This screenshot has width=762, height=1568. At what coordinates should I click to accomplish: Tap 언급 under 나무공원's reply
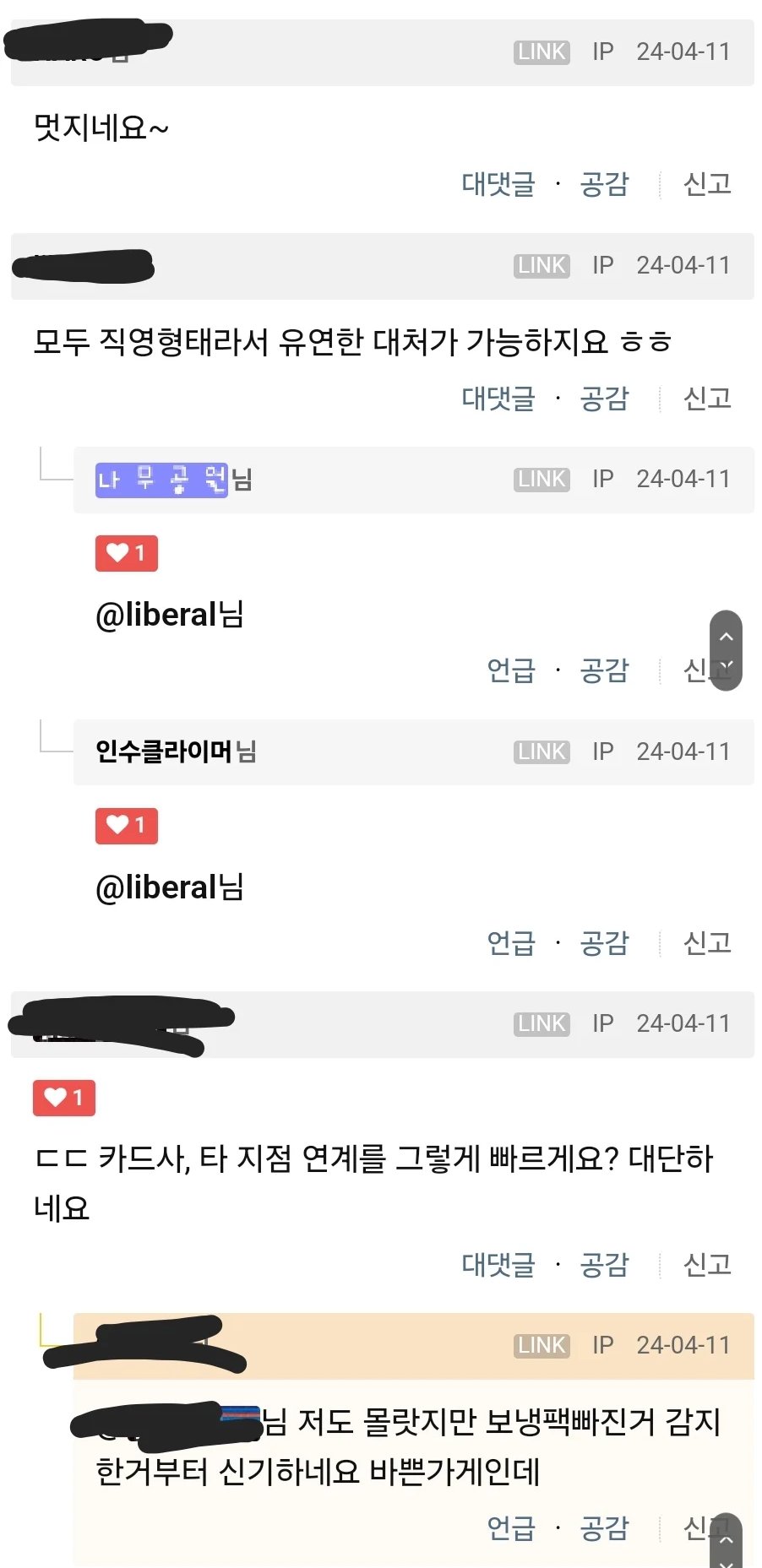510,670
